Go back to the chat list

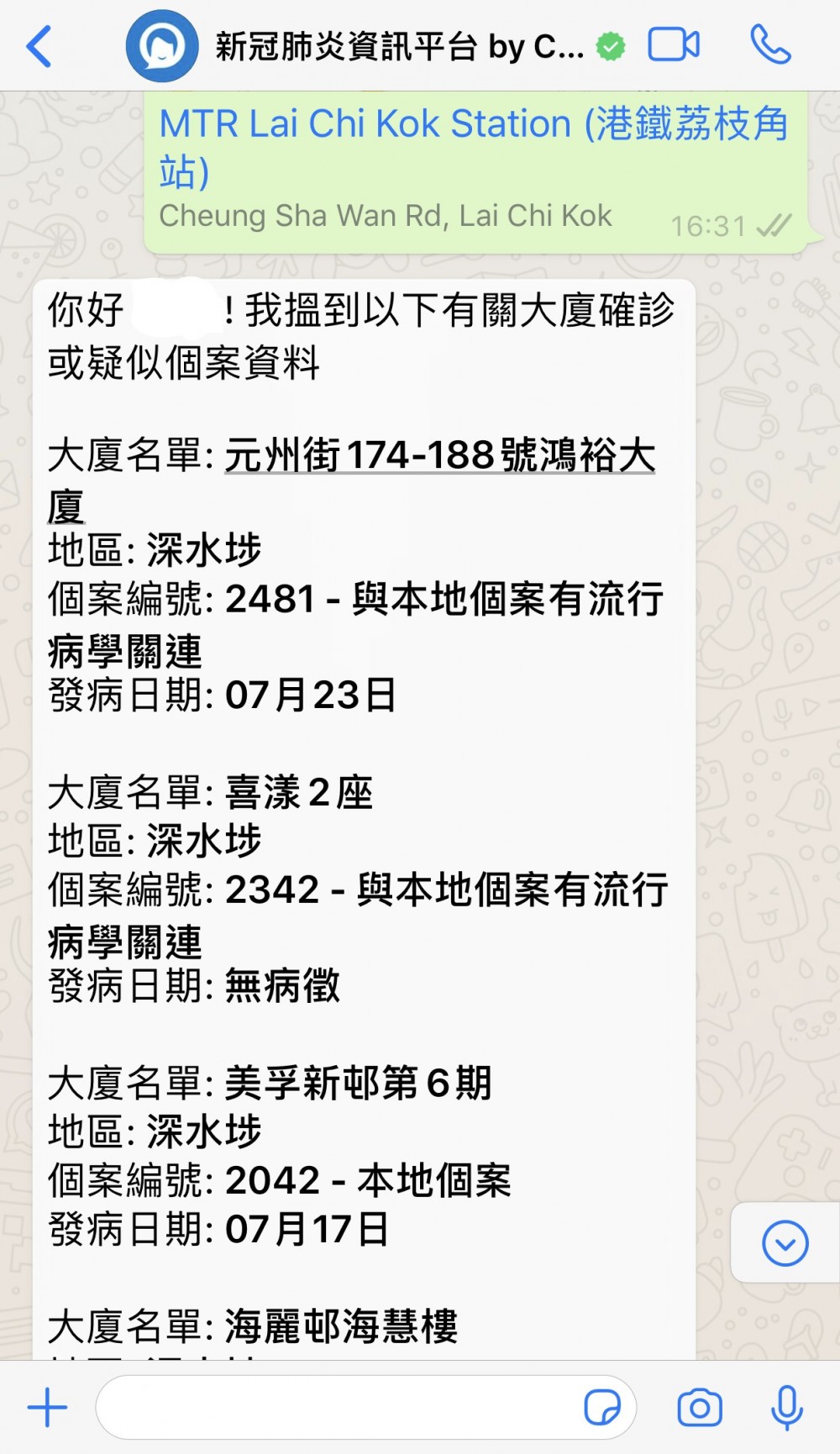[39, 46]
